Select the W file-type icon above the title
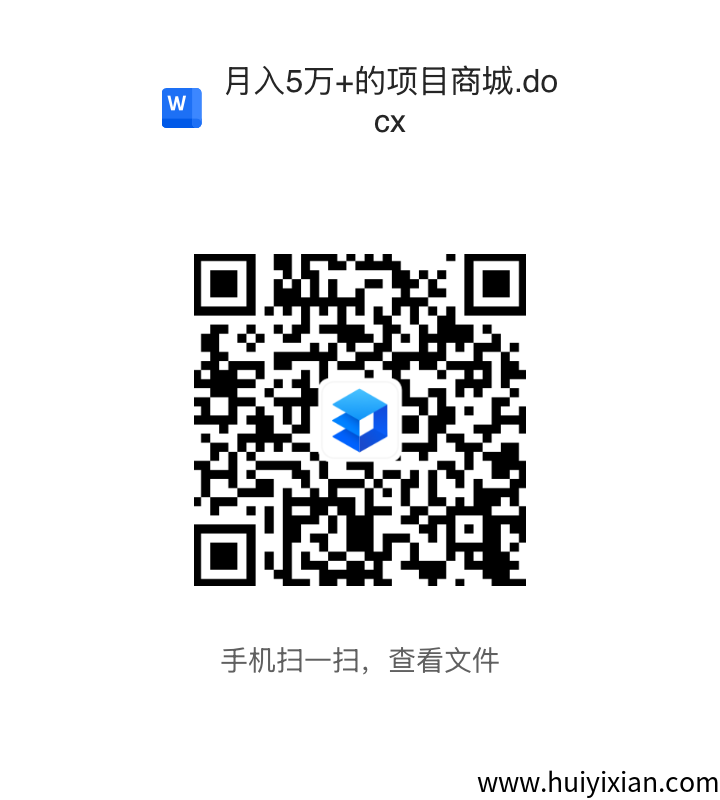 click(x=183, y=107)
